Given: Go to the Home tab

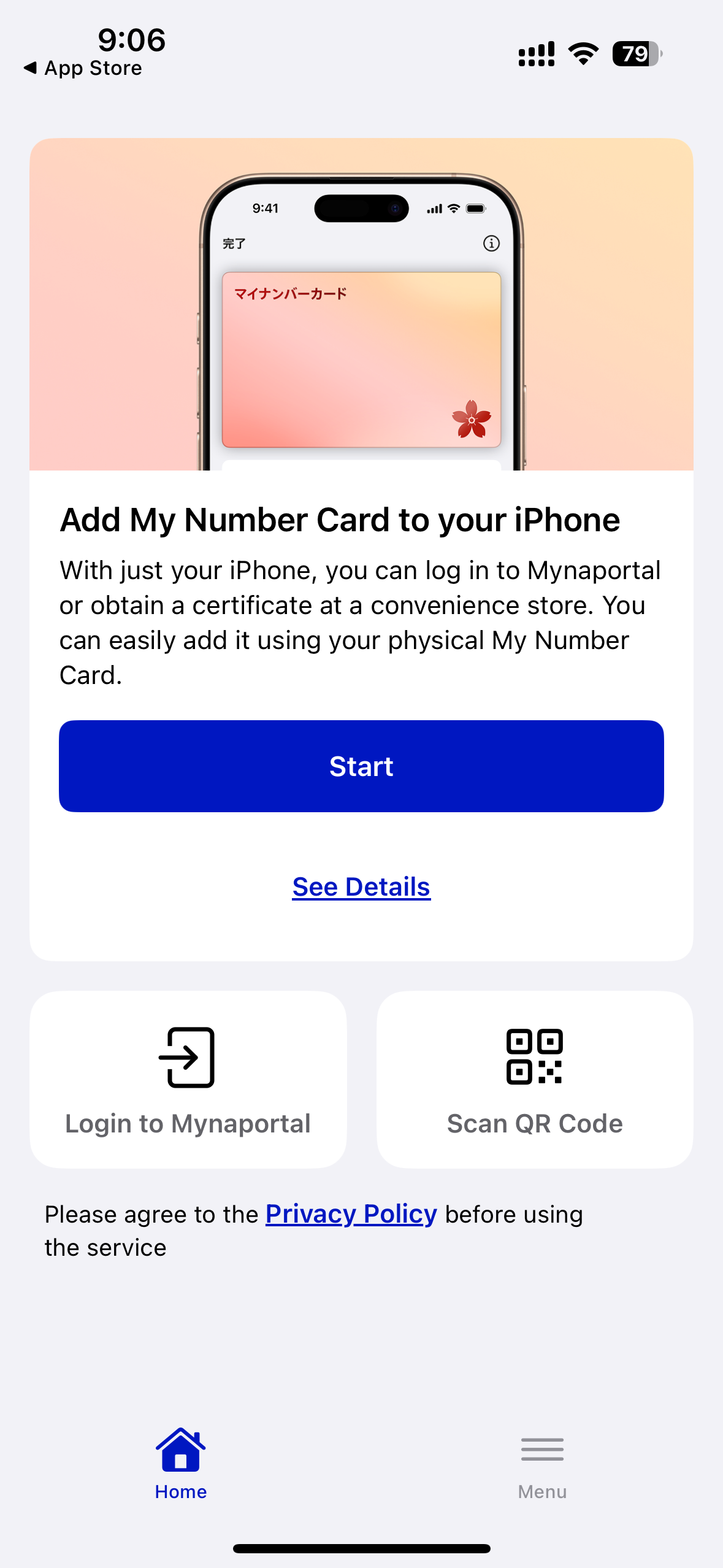Looking at the screenshot, I should coord(180,1465).
